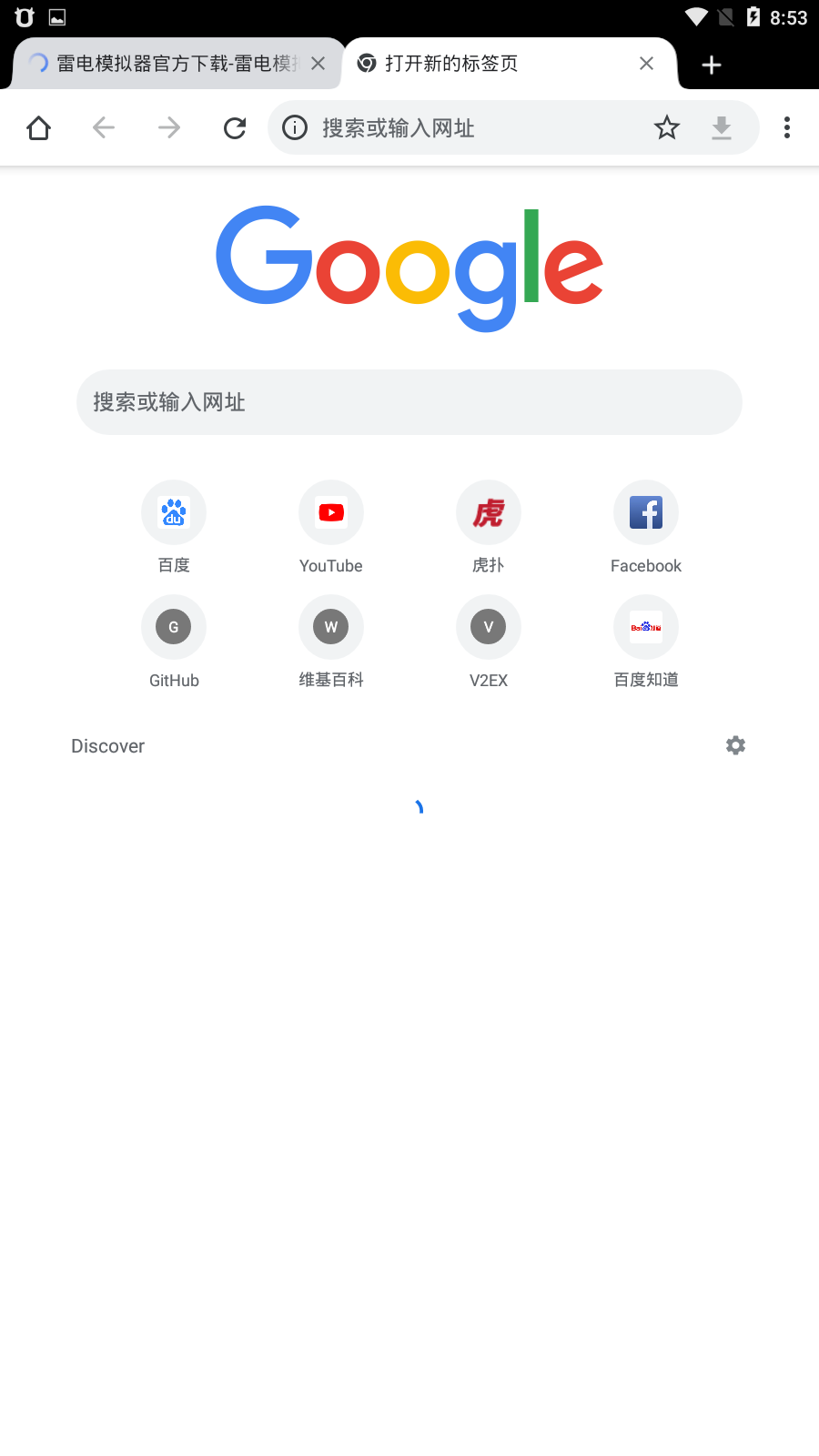Launch the 虎扑 shortcut
819x1456 pixels.
click(x=489, y=513)
